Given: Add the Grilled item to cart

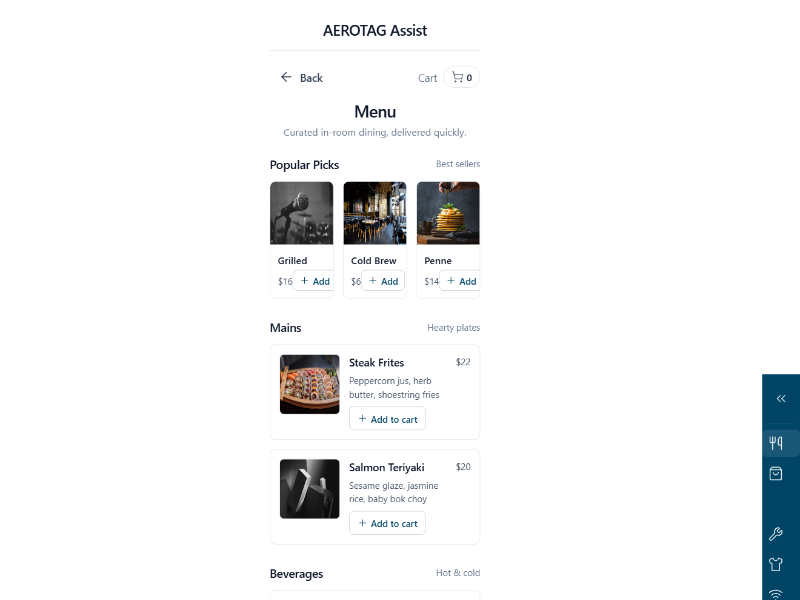Looking at the screenshot, I should [x=314, y=281].
